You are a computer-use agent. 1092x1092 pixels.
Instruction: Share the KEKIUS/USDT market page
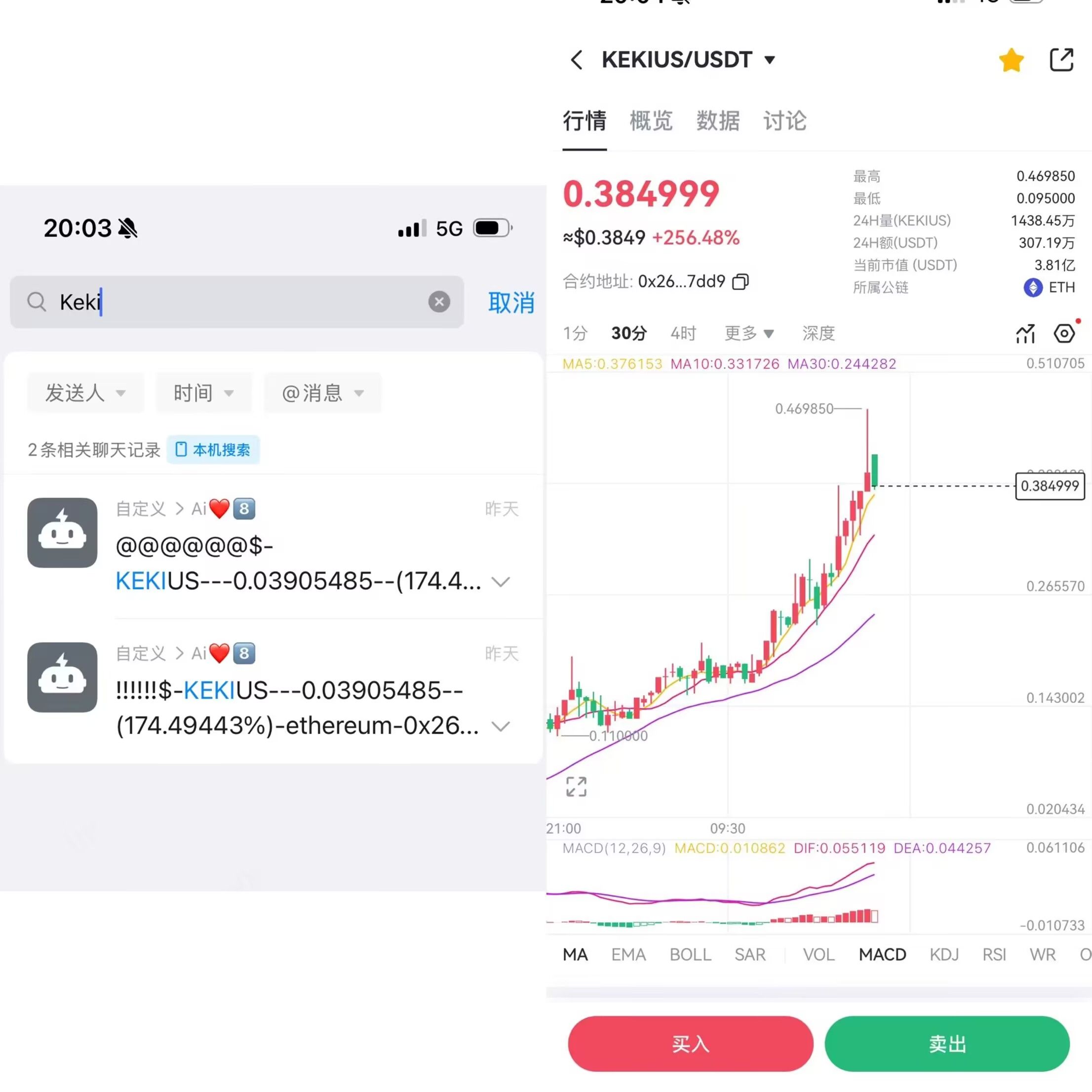(1061, 60)
